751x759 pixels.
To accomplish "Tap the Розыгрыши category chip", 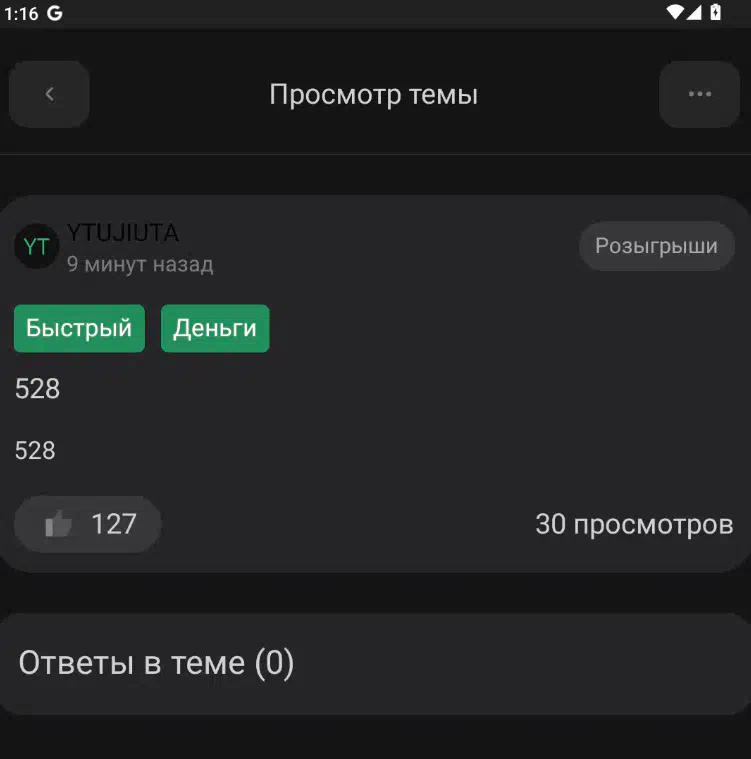I will pos(656,246).
